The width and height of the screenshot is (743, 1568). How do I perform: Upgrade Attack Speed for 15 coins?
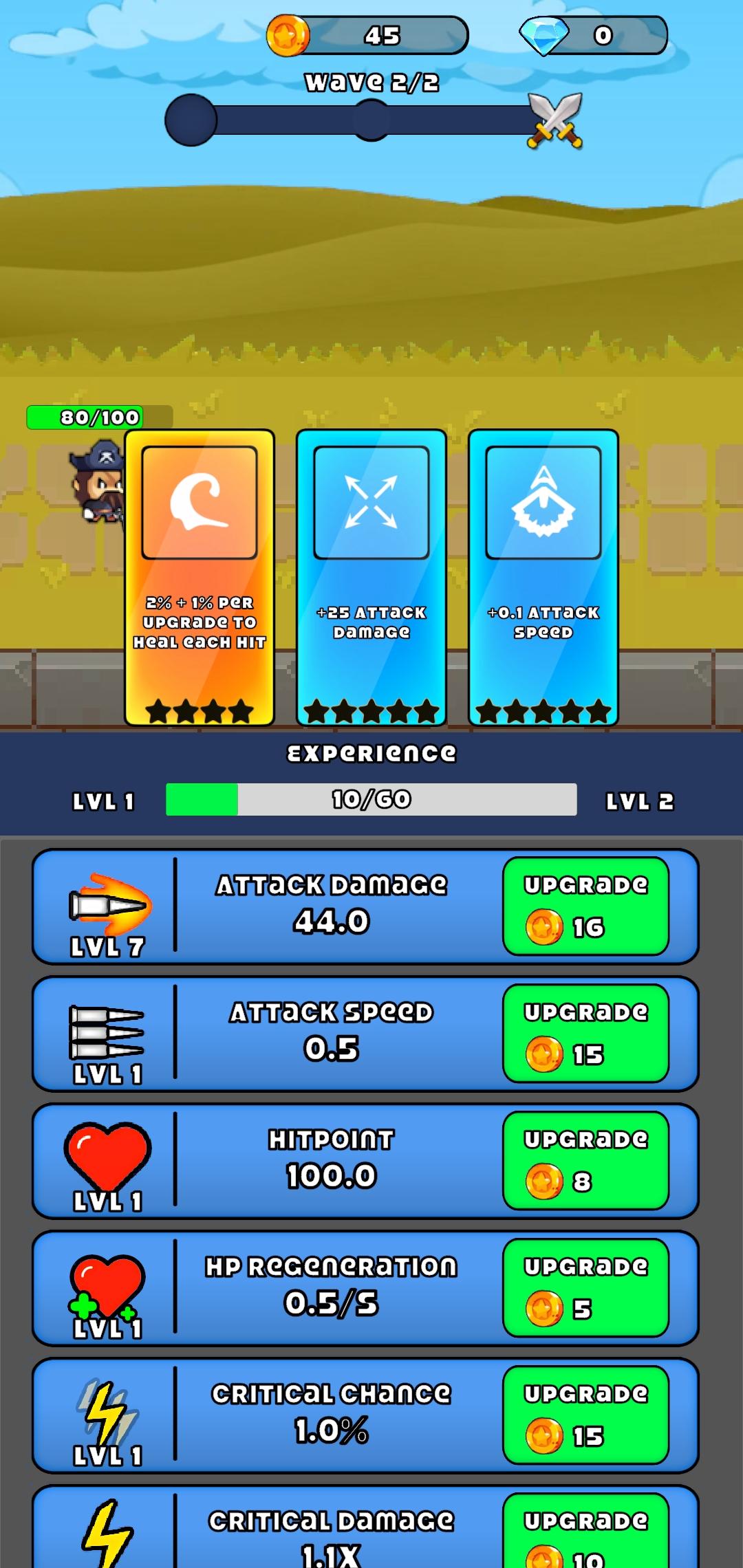585,1033
